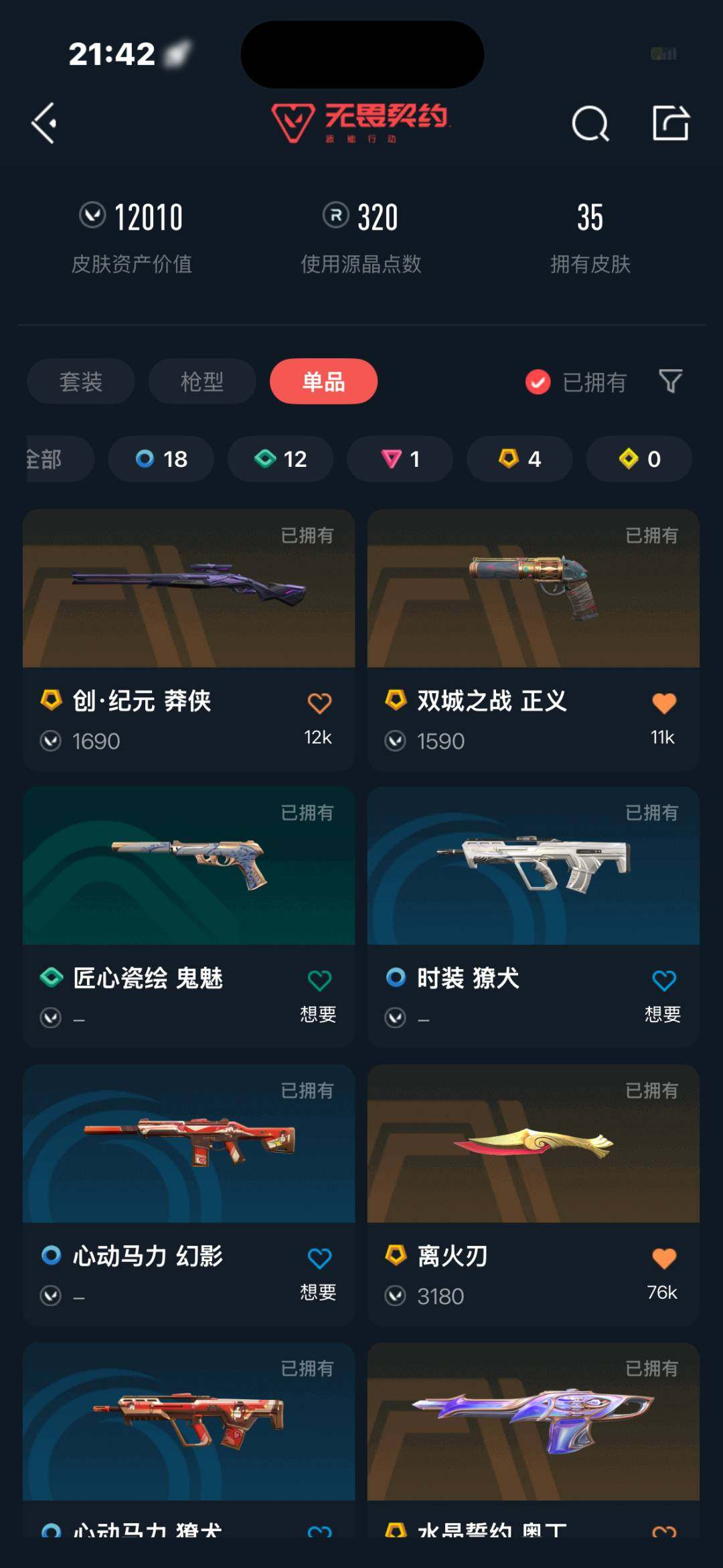This screenshot has height=1568, width=723.
Task: Select the pink rarity filter showing 1
Action: (399, 459)
